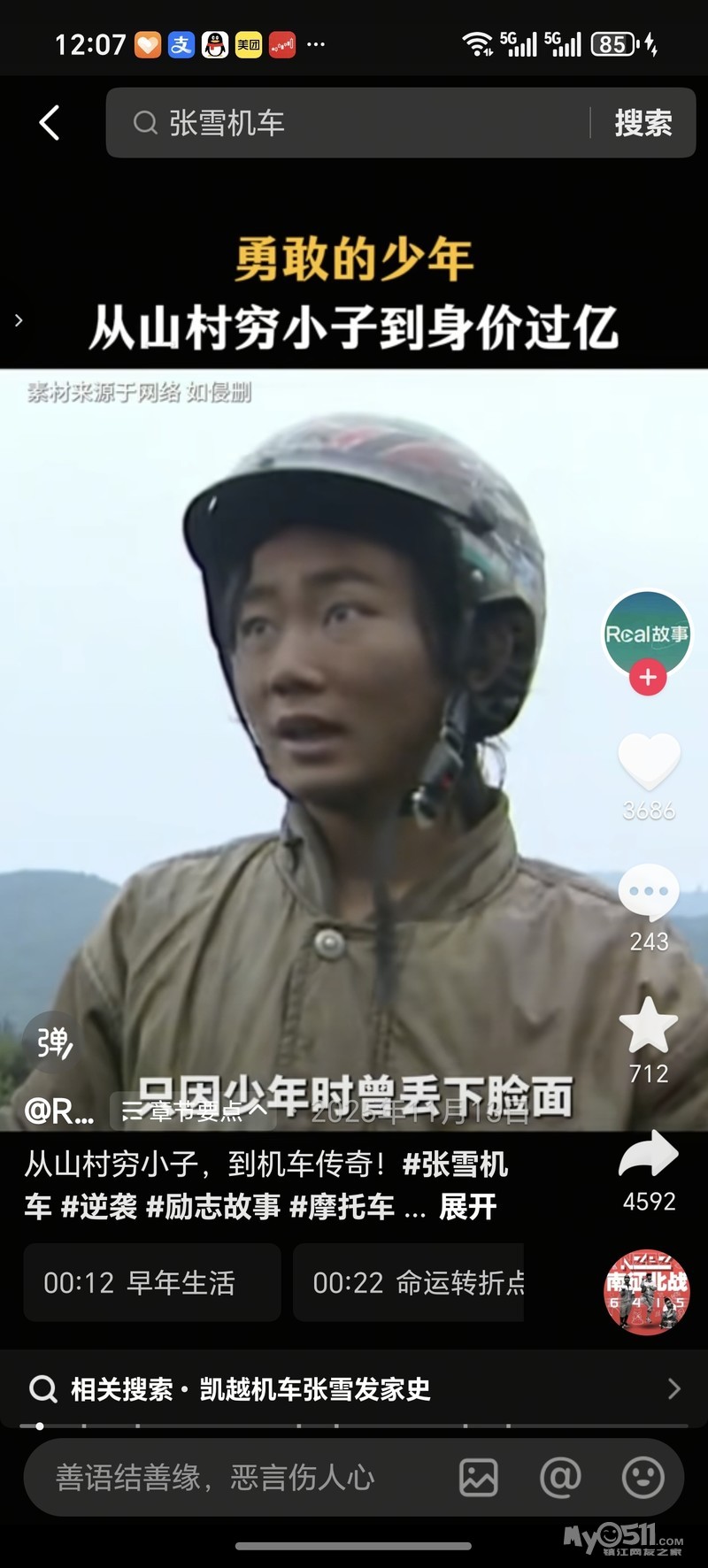Open related search 凯越机车张雪发家史
Image resolution: width=708 pixels, height=1568 pixels.
tap(354, 1388)
